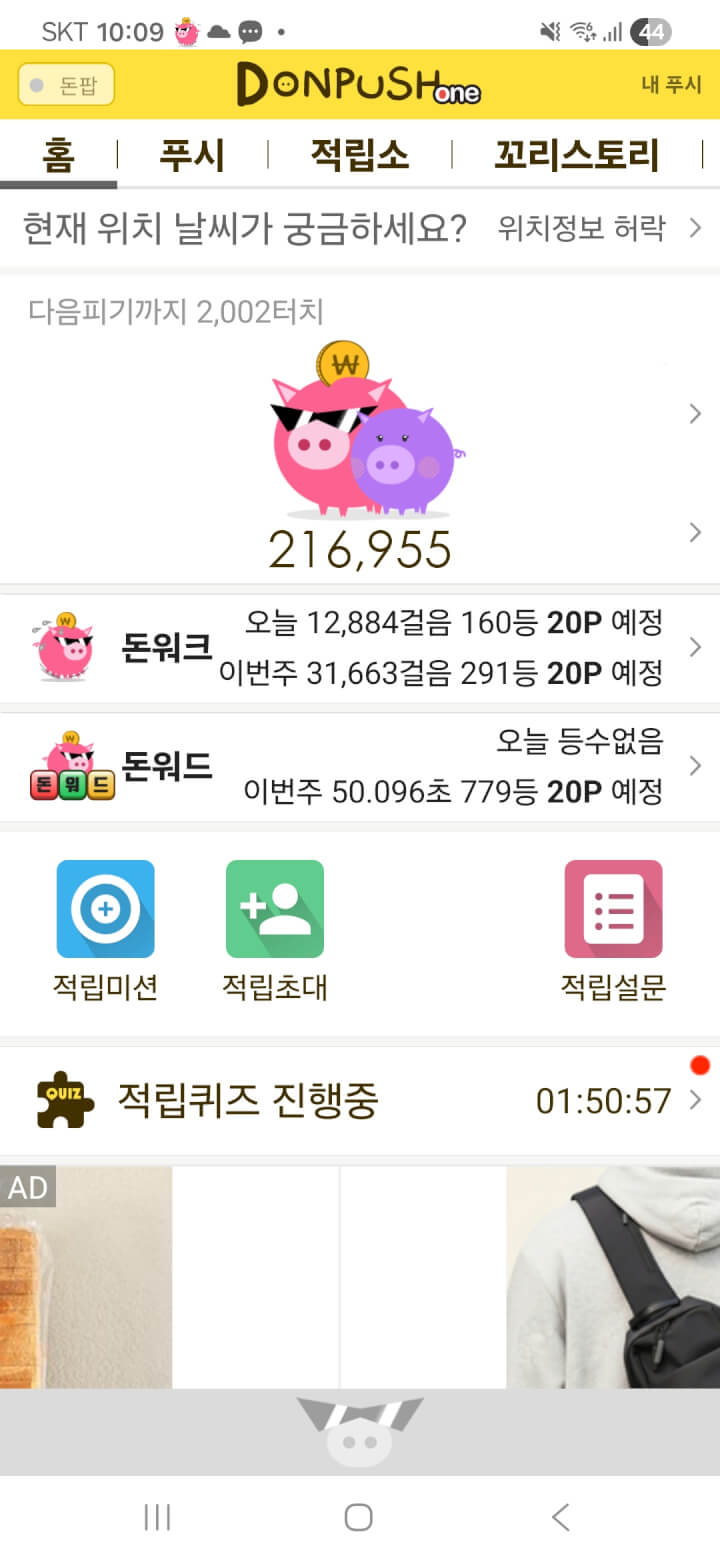Image resolution: width=720 pixels, height=1560 pixels.
Task: Open 적립미션
Action: coord(105,930)
